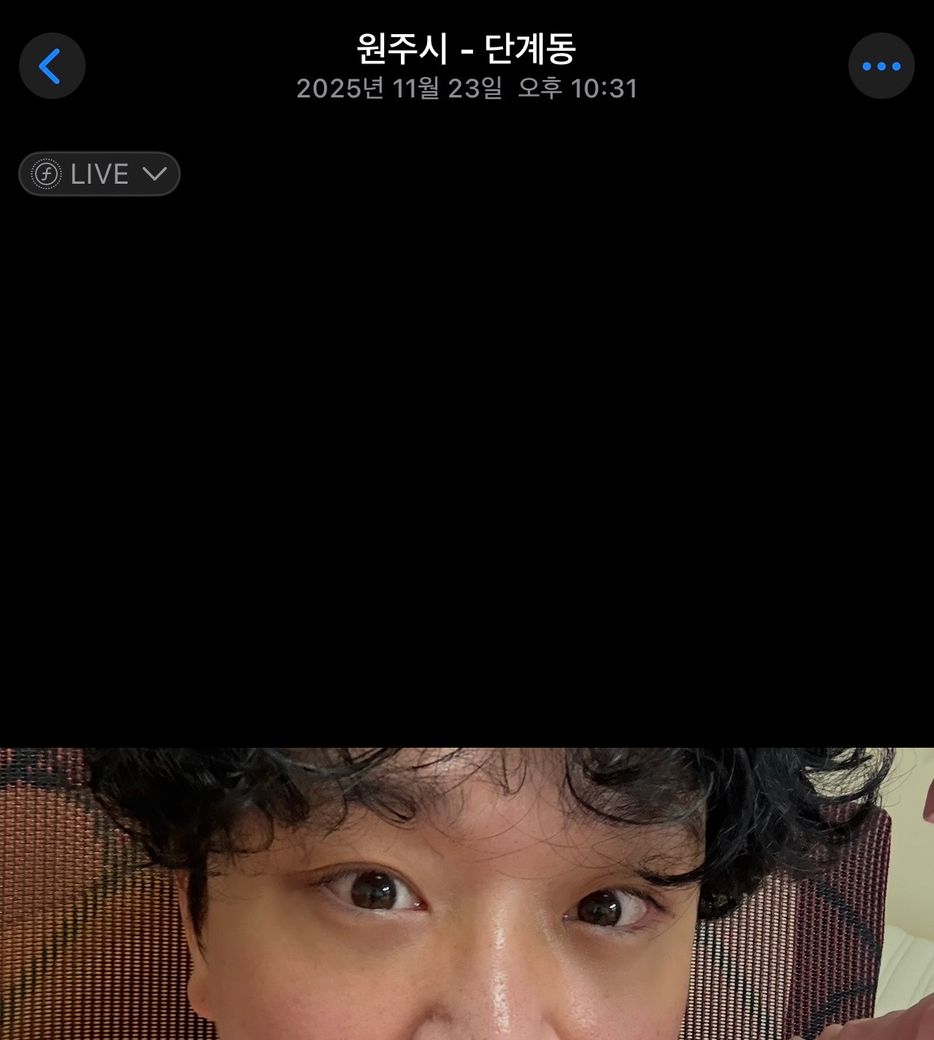This screenshot has height=1040, width=934.
Task: Open the three-dot more options menu
Action: [881, 66]
